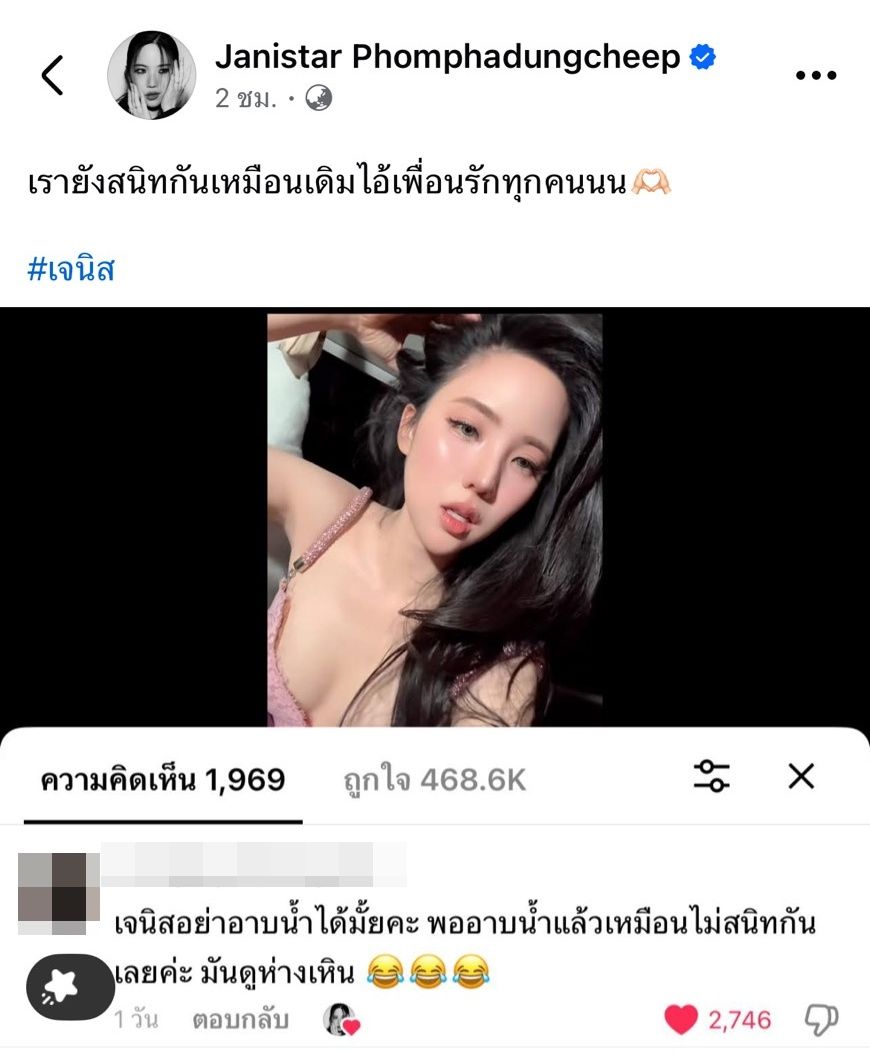Close the comments panel

[x=801, y=777]
